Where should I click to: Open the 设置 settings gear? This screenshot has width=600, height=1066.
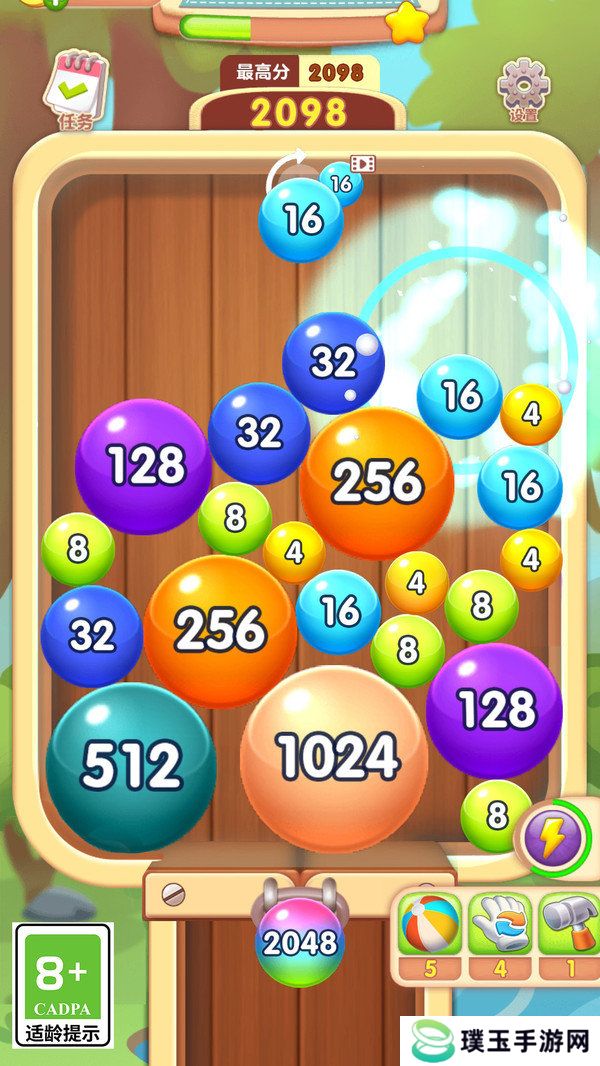pos(523,90)
